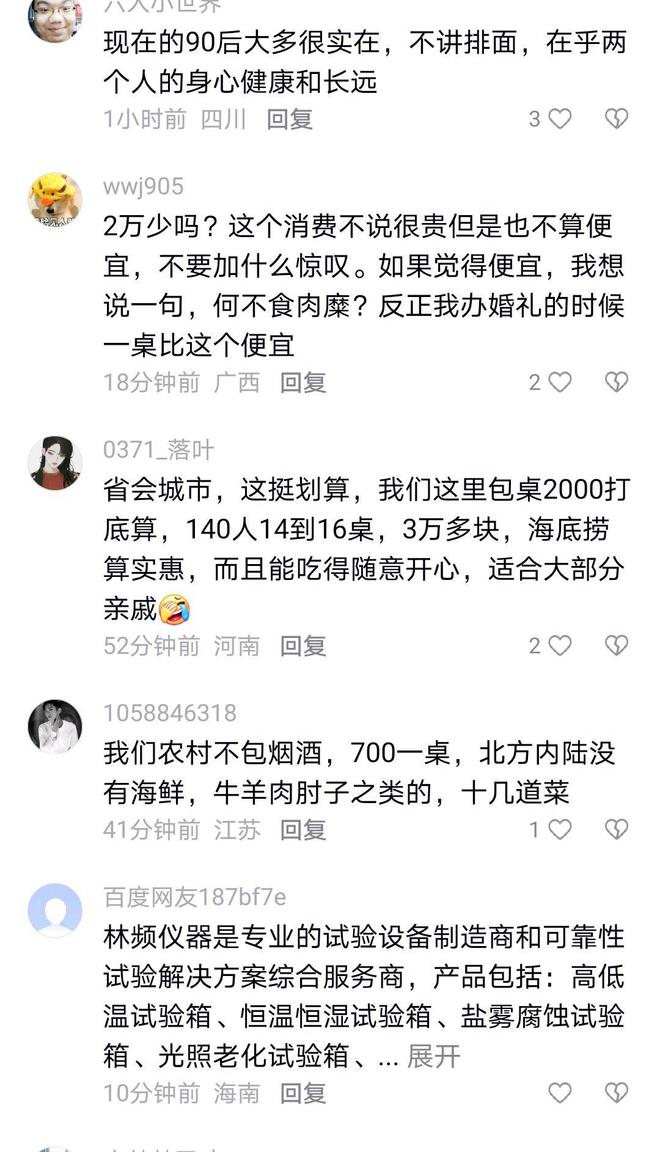Image resolution: width=660 pixels, height=1152 pixels.
Task: Dislike 百度网友187bf7e's comment
Action: coord(617,1093)
